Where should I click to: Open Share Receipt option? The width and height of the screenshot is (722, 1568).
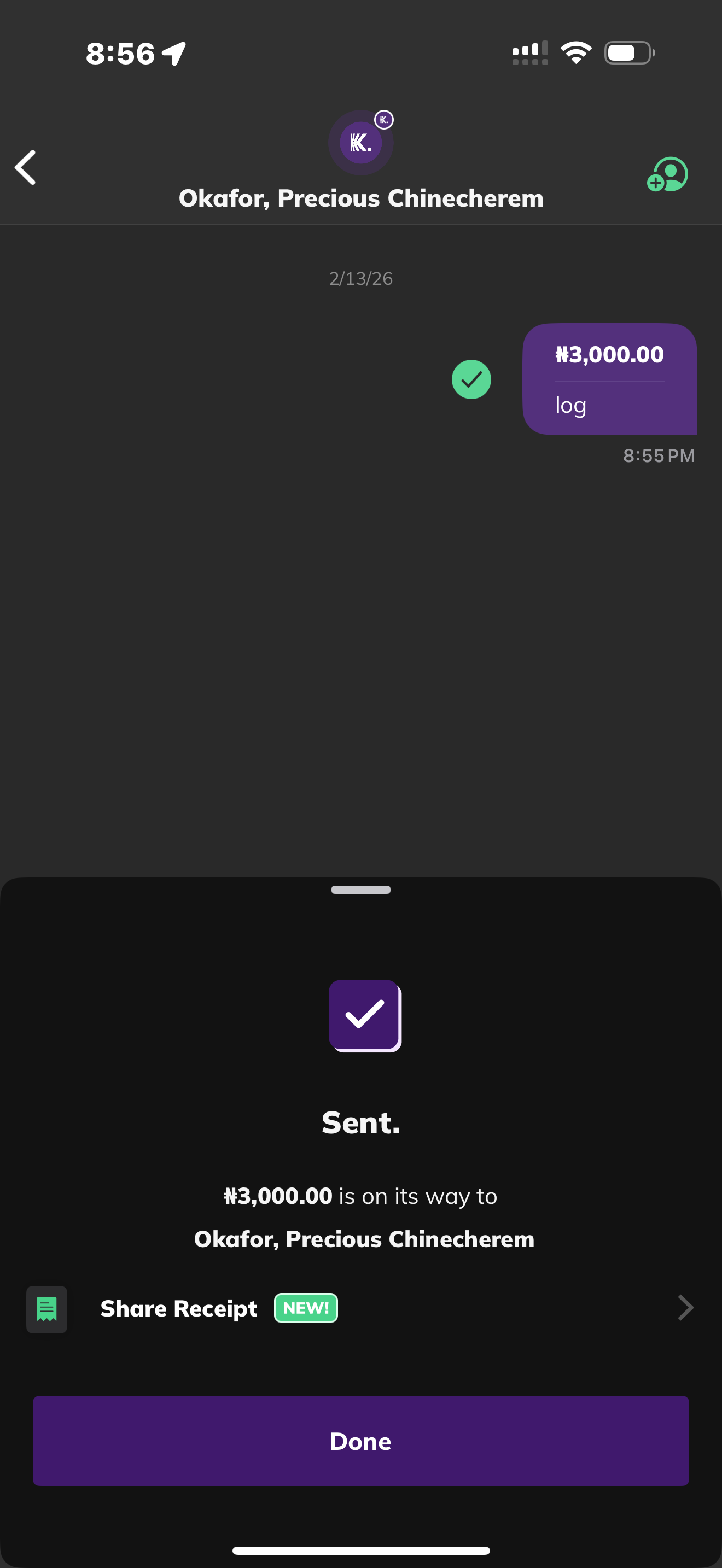360,1308
